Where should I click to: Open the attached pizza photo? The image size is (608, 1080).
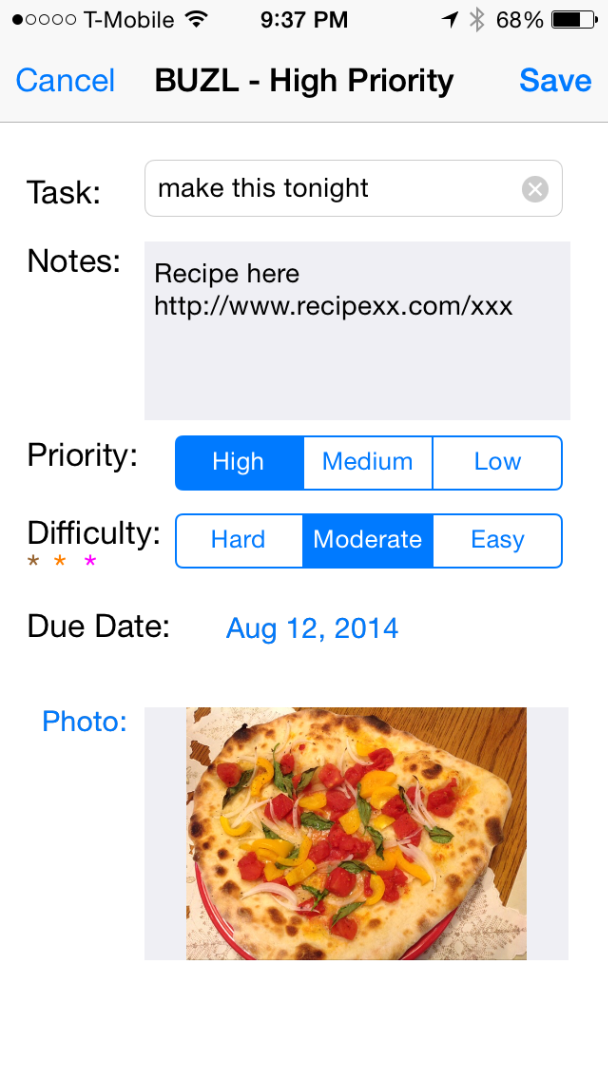pos(356,833)
